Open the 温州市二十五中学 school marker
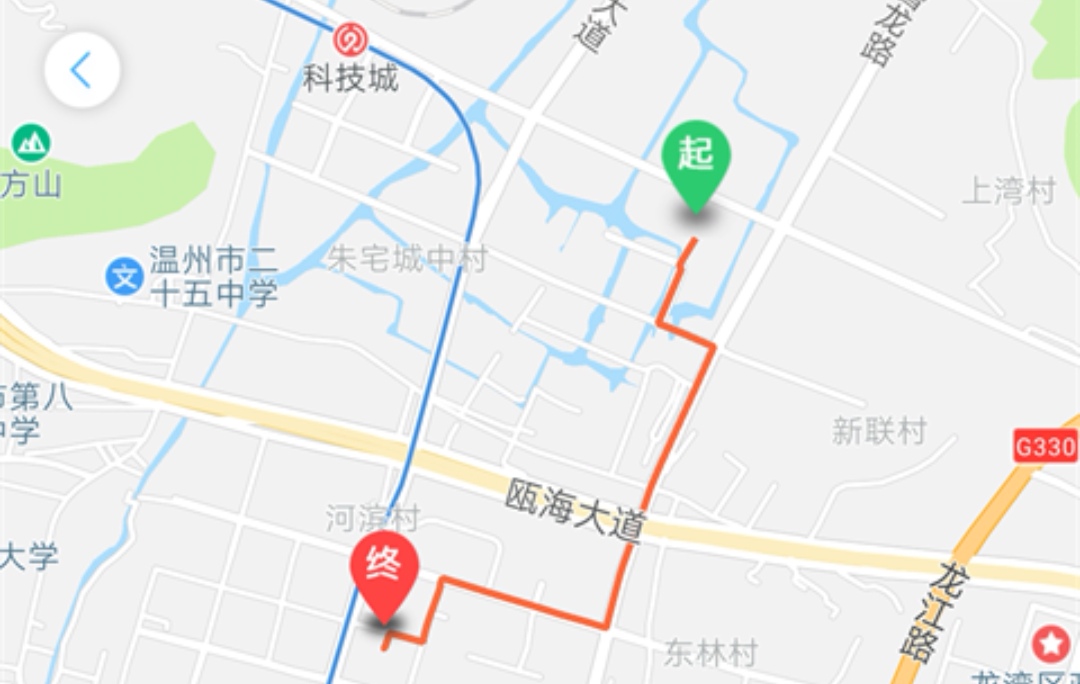The height and width of the screenshot is (684, 1080). pos(125,276)
